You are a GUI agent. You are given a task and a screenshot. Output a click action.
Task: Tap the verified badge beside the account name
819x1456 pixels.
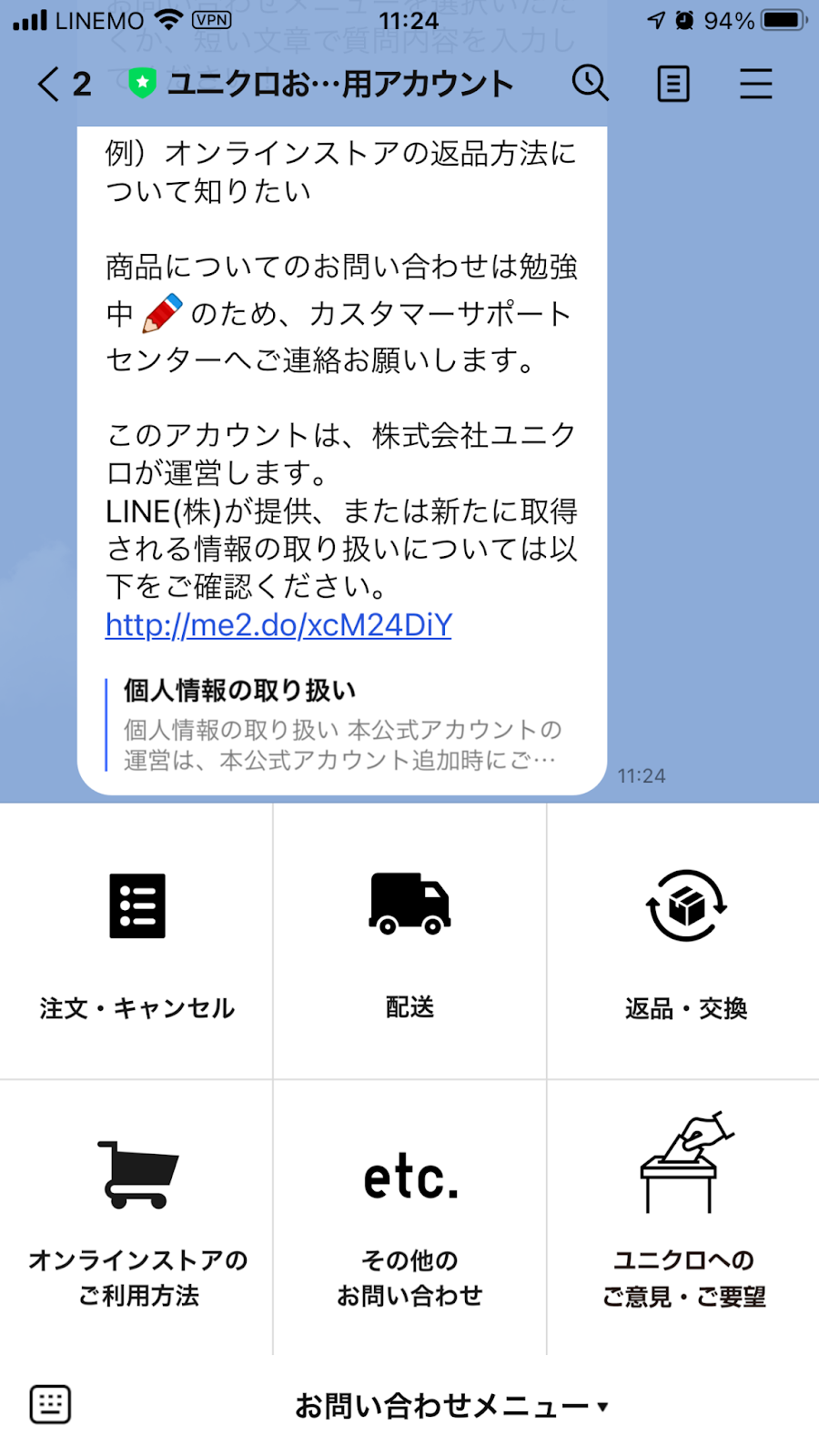coord(141,82)
